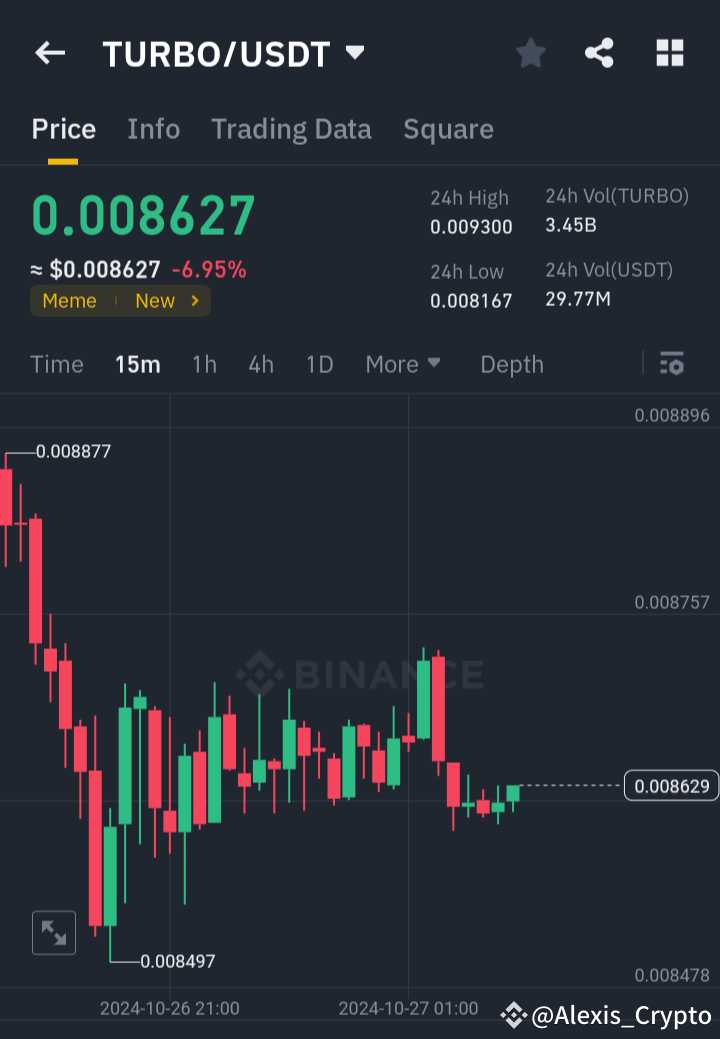Select the Info tab label
This screenshot has width=720, height=1039.
pyautogui.click(x=153, y=129)
